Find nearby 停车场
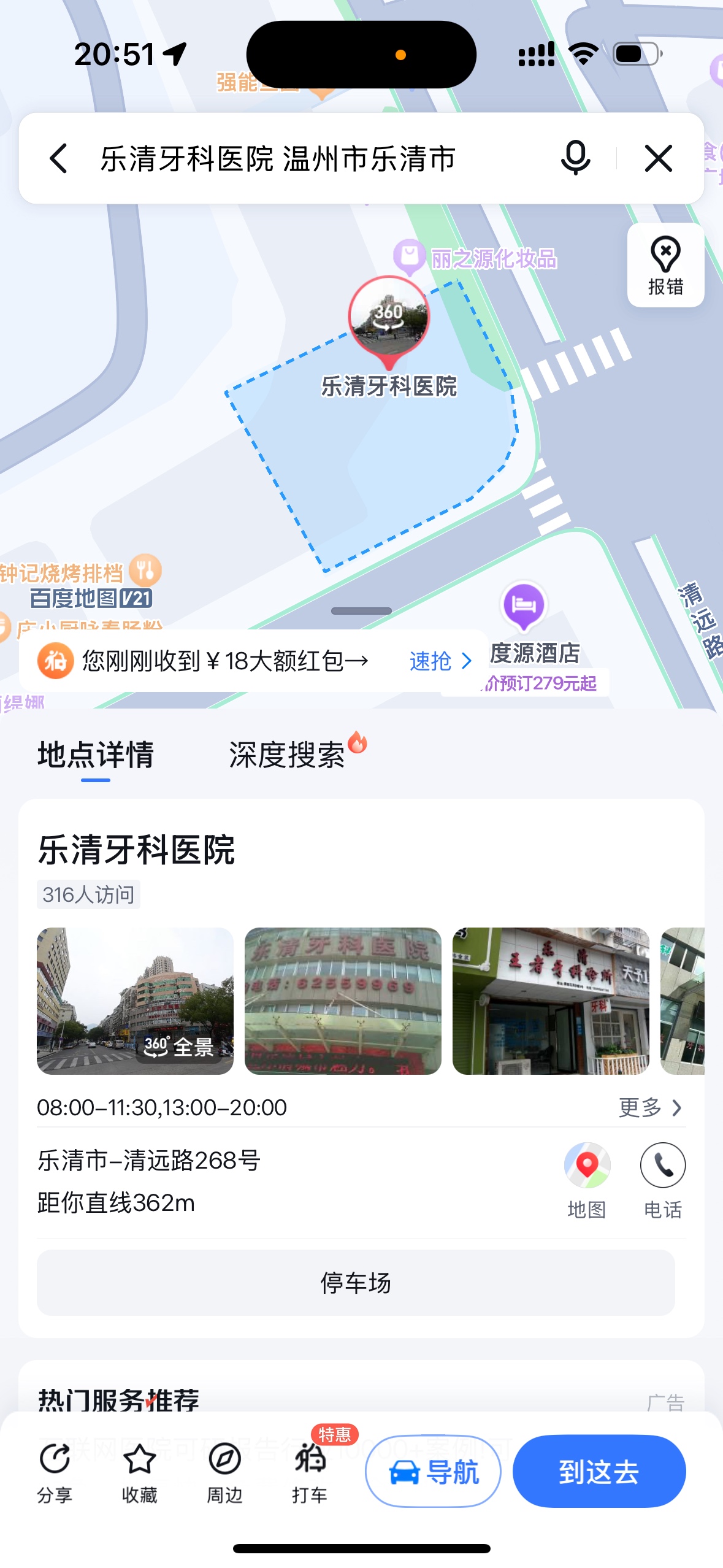Image resolution: width=723 pixels, height=1568 pixels. [x=356, y=1283]
